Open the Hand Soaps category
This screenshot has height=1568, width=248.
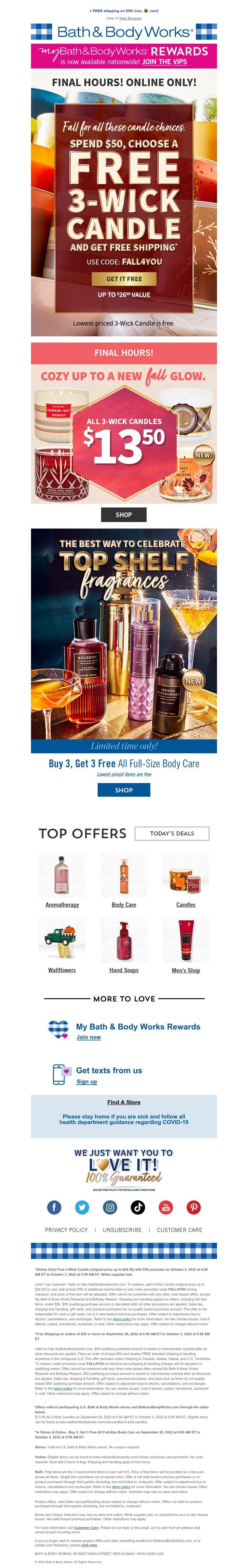point(124,970)
